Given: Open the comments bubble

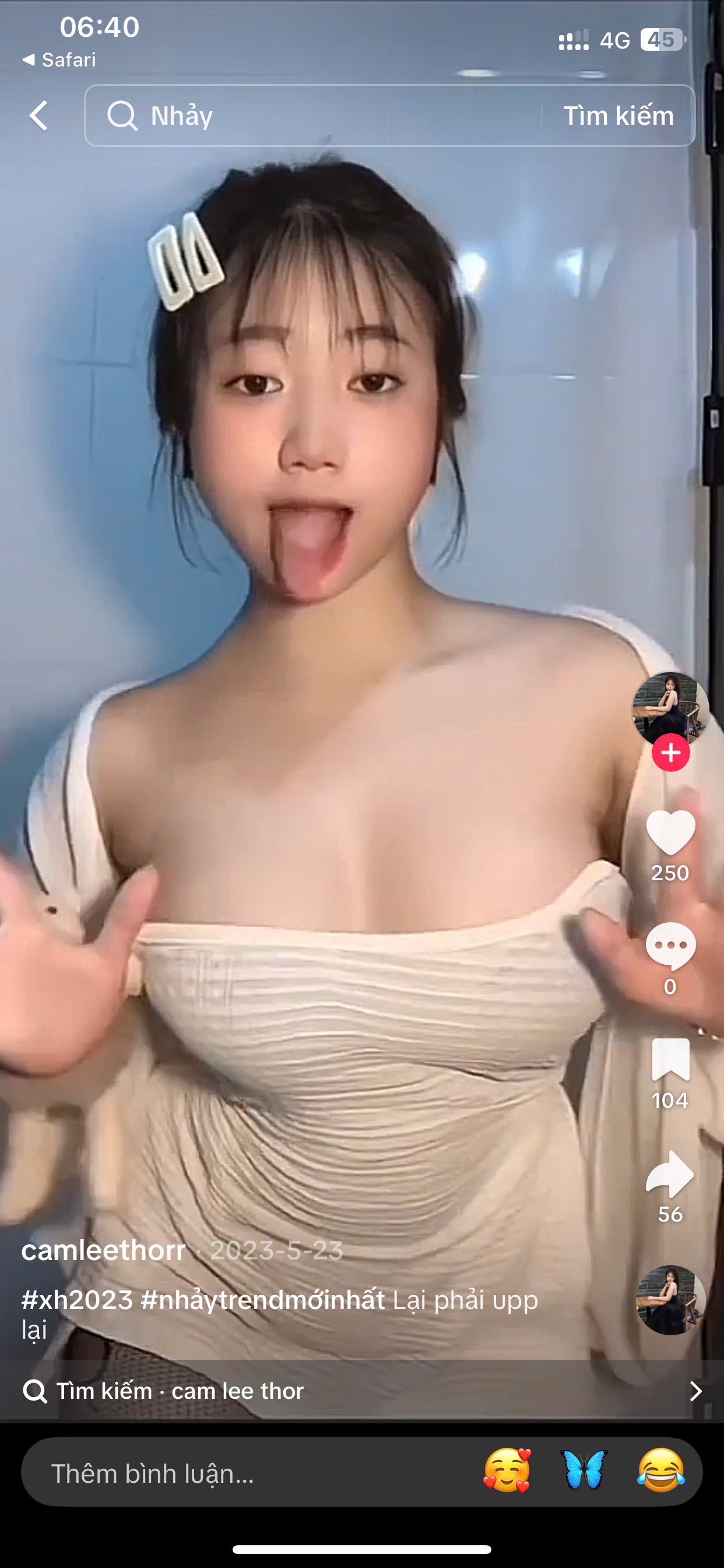Looking at the screenshot, I should pos(670,947).
